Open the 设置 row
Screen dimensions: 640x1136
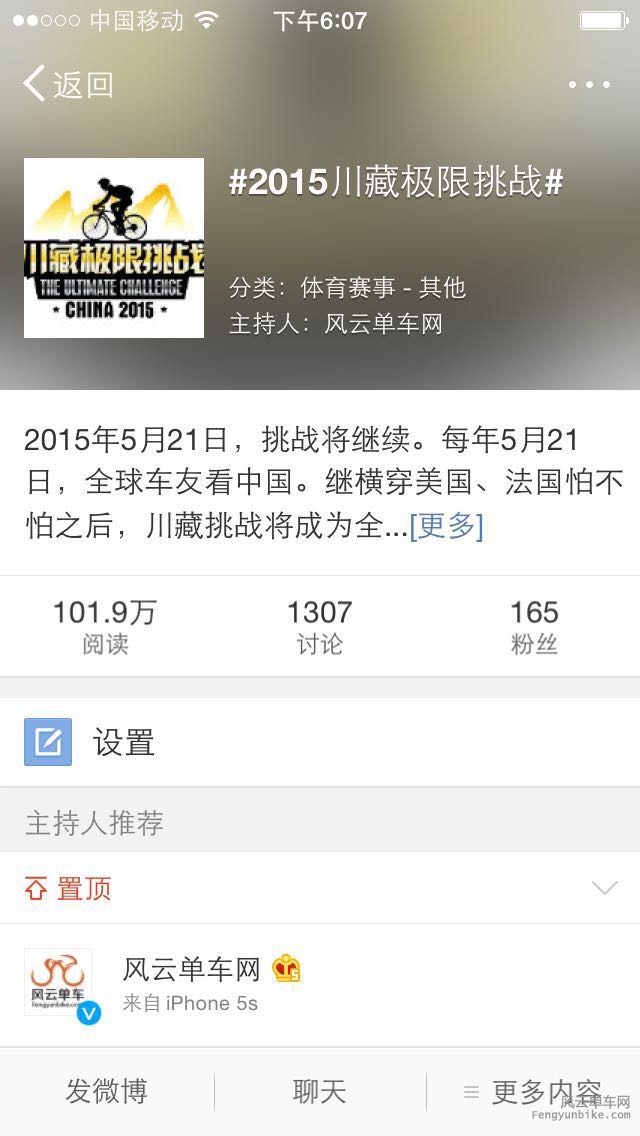(x=124, y=742)
